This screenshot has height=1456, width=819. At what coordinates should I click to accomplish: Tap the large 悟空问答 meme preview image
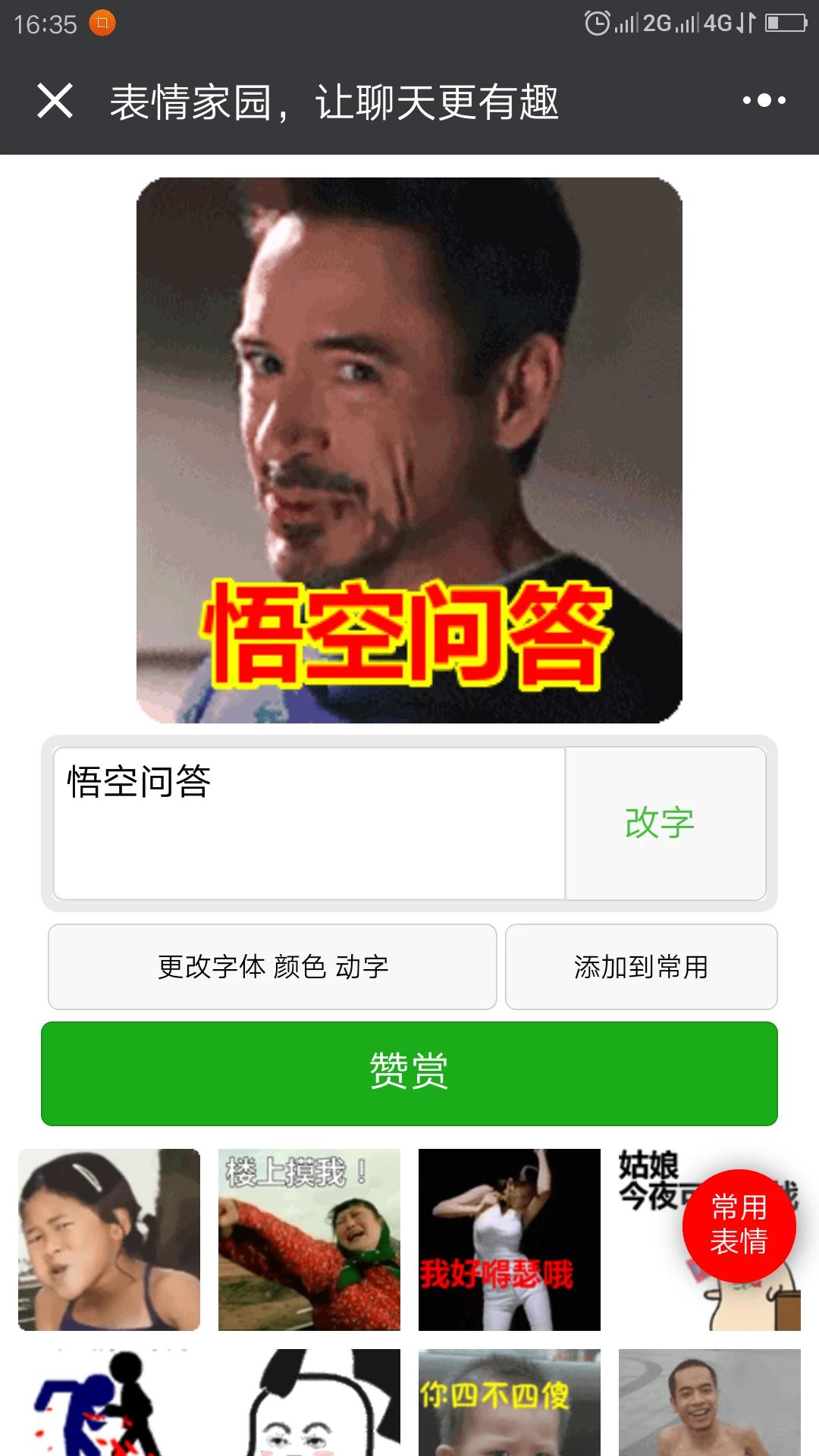[409, 450]
